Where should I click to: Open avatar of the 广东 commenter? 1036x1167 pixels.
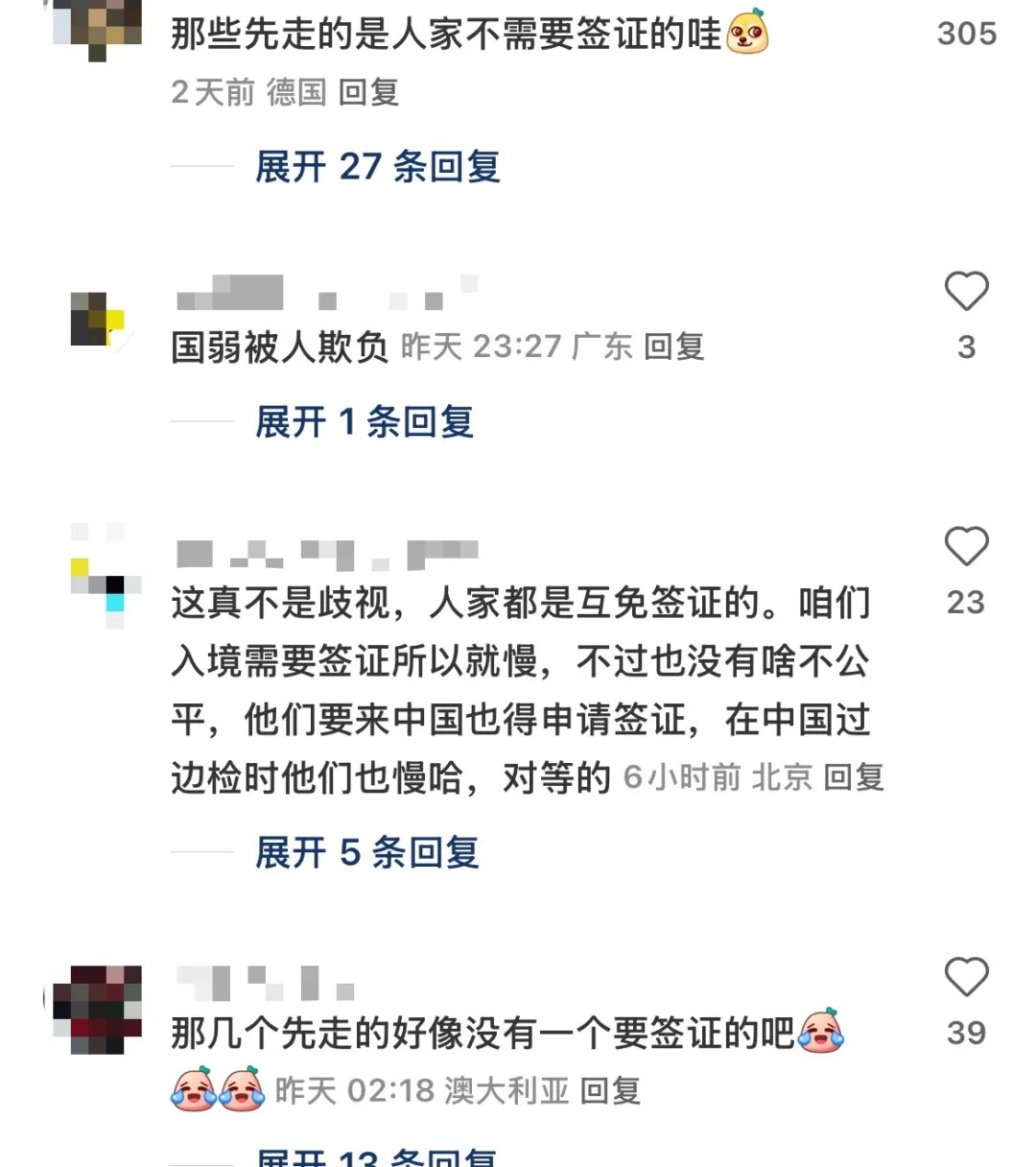pyautogui.click(x=97, y=320)
